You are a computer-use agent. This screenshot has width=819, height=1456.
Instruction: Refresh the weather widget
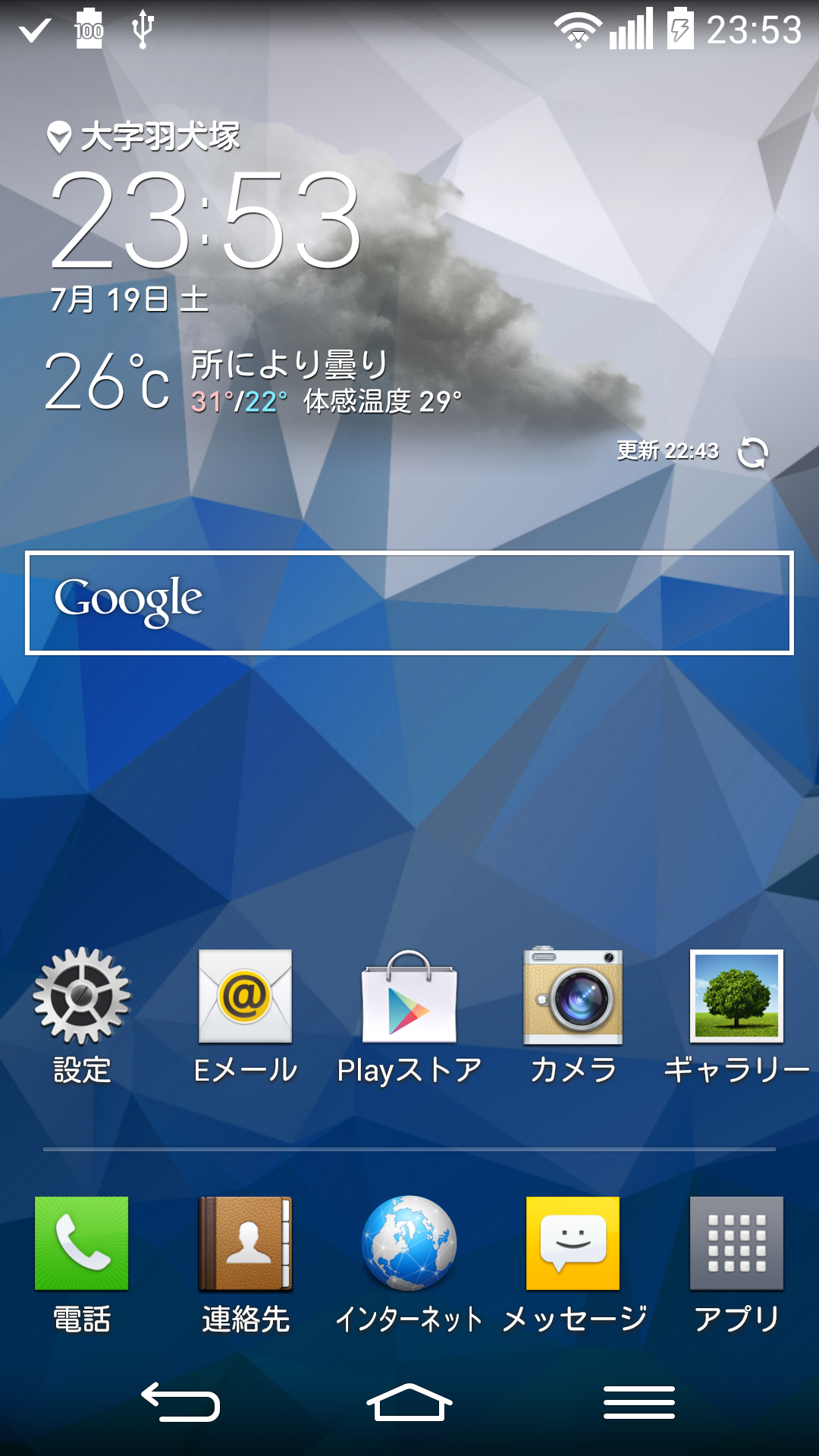click(x=752, y=453)
